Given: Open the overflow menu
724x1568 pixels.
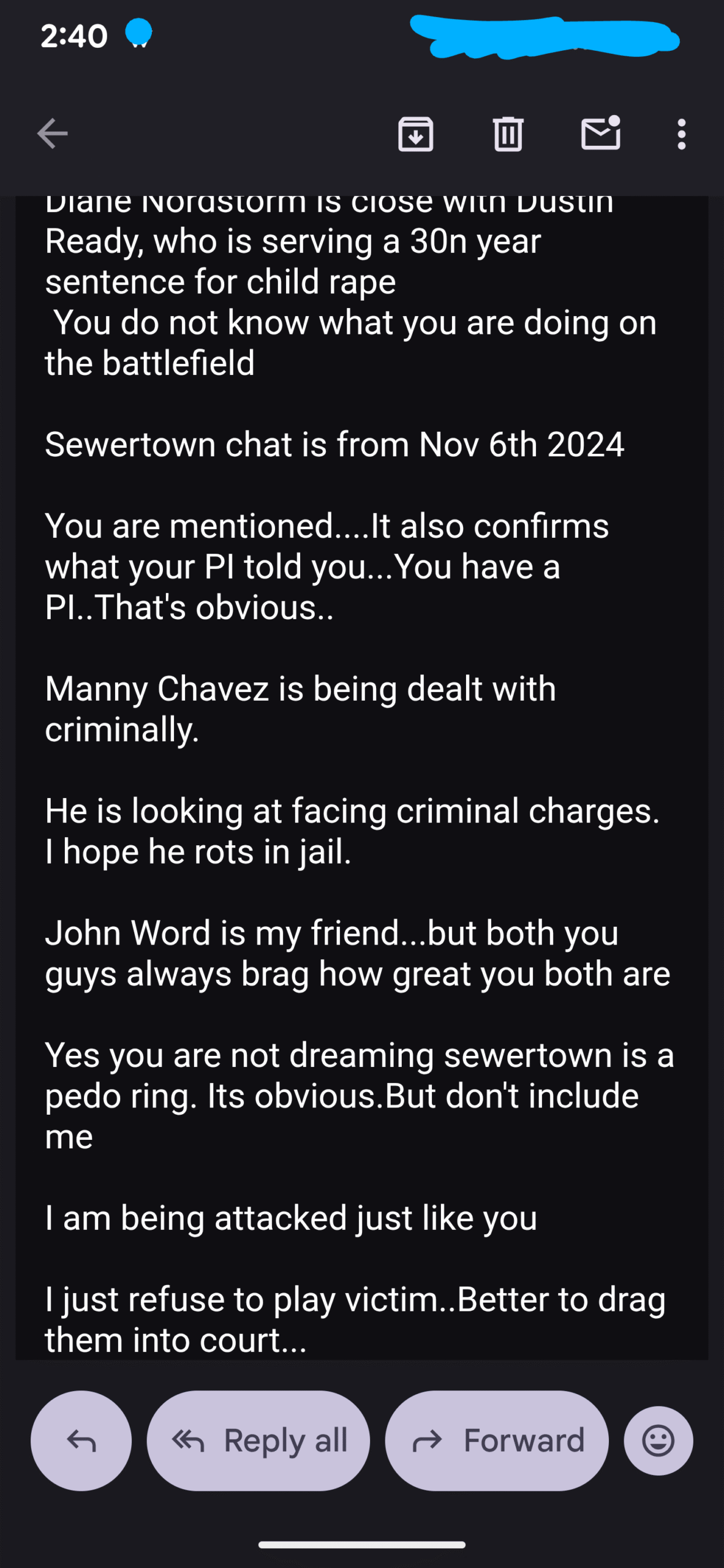Looking at the screenshot, I should coord(681,134).
